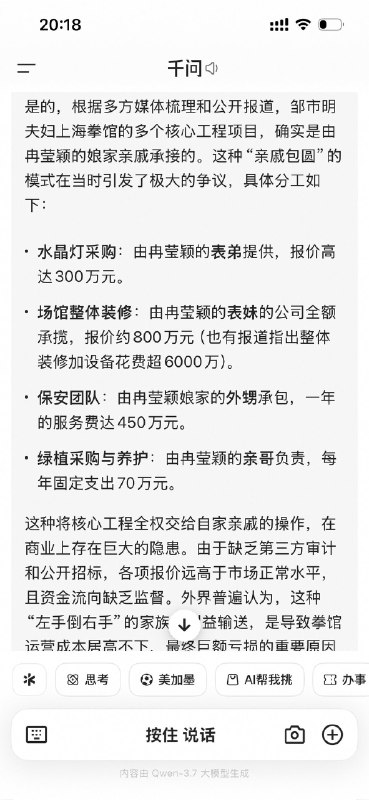Tap 按住 说话 voice input bar
Image resolution: width=369 pixels, height=800 pixels.
coord(180,735)
